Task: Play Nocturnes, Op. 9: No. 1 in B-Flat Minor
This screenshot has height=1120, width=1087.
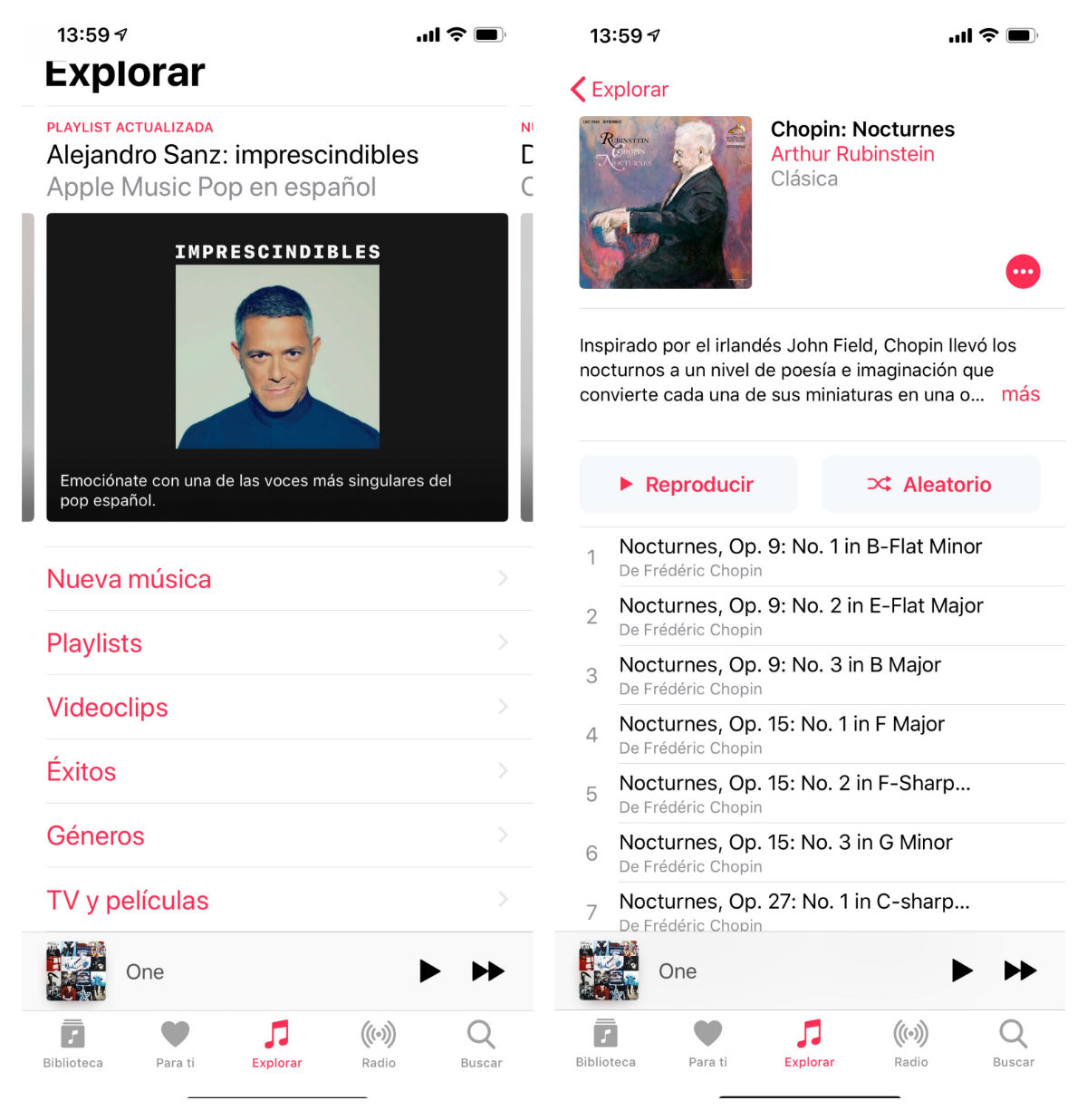Action: click(x=800, y=556)
